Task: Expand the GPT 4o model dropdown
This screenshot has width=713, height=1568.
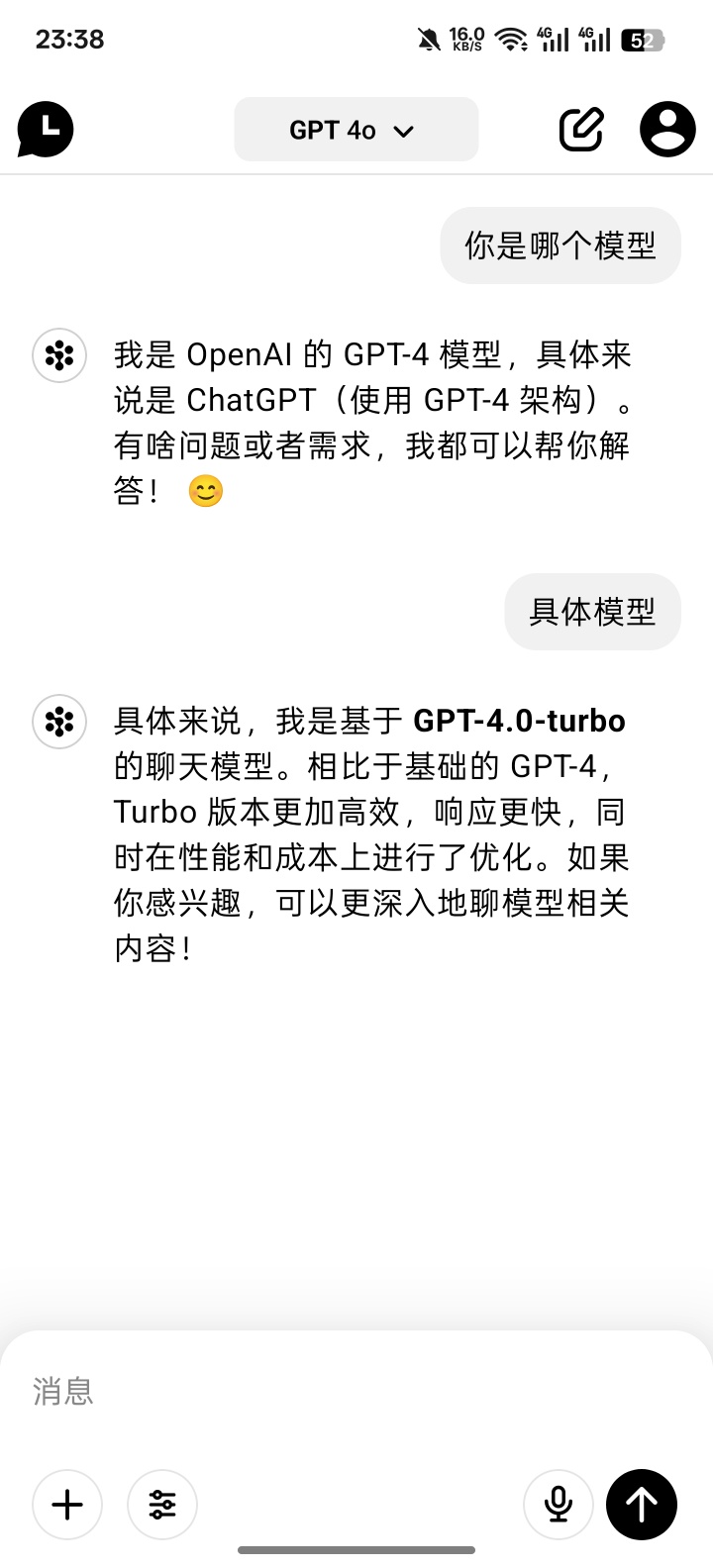Action: click(x=356, y=130)
